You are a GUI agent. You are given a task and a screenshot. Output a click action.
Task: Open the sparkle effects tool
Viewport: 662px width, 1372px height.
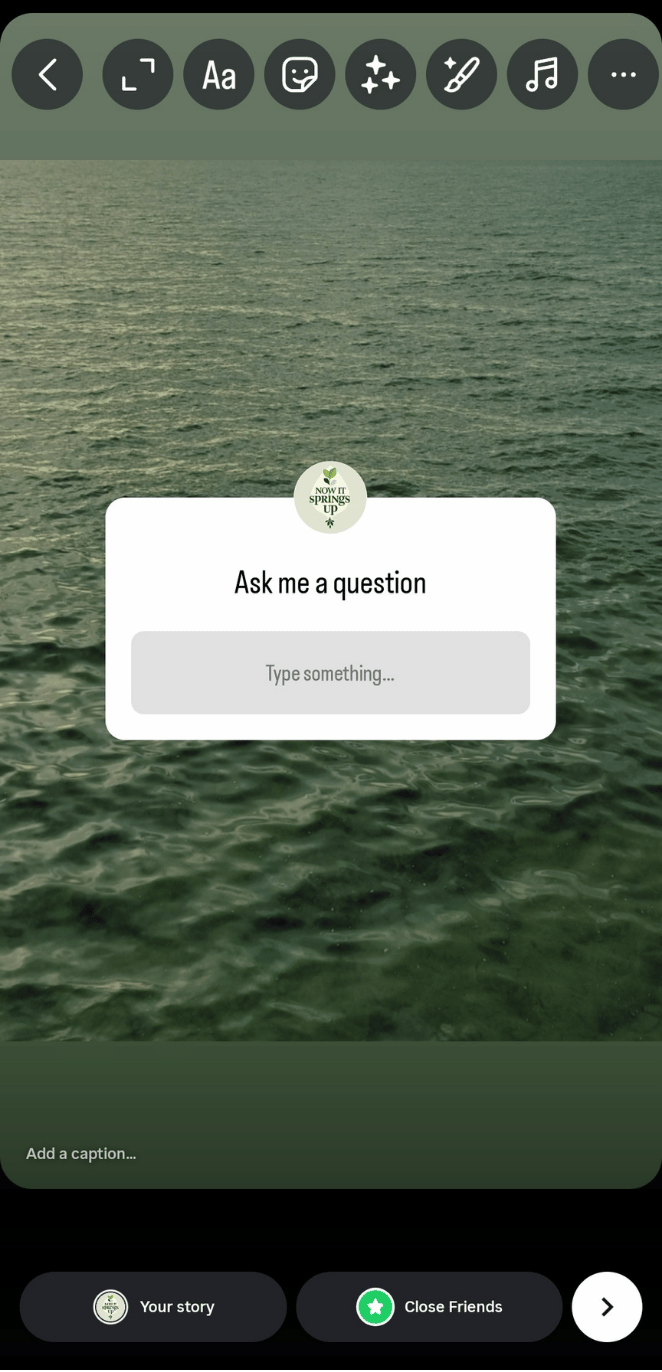point(381,74)
